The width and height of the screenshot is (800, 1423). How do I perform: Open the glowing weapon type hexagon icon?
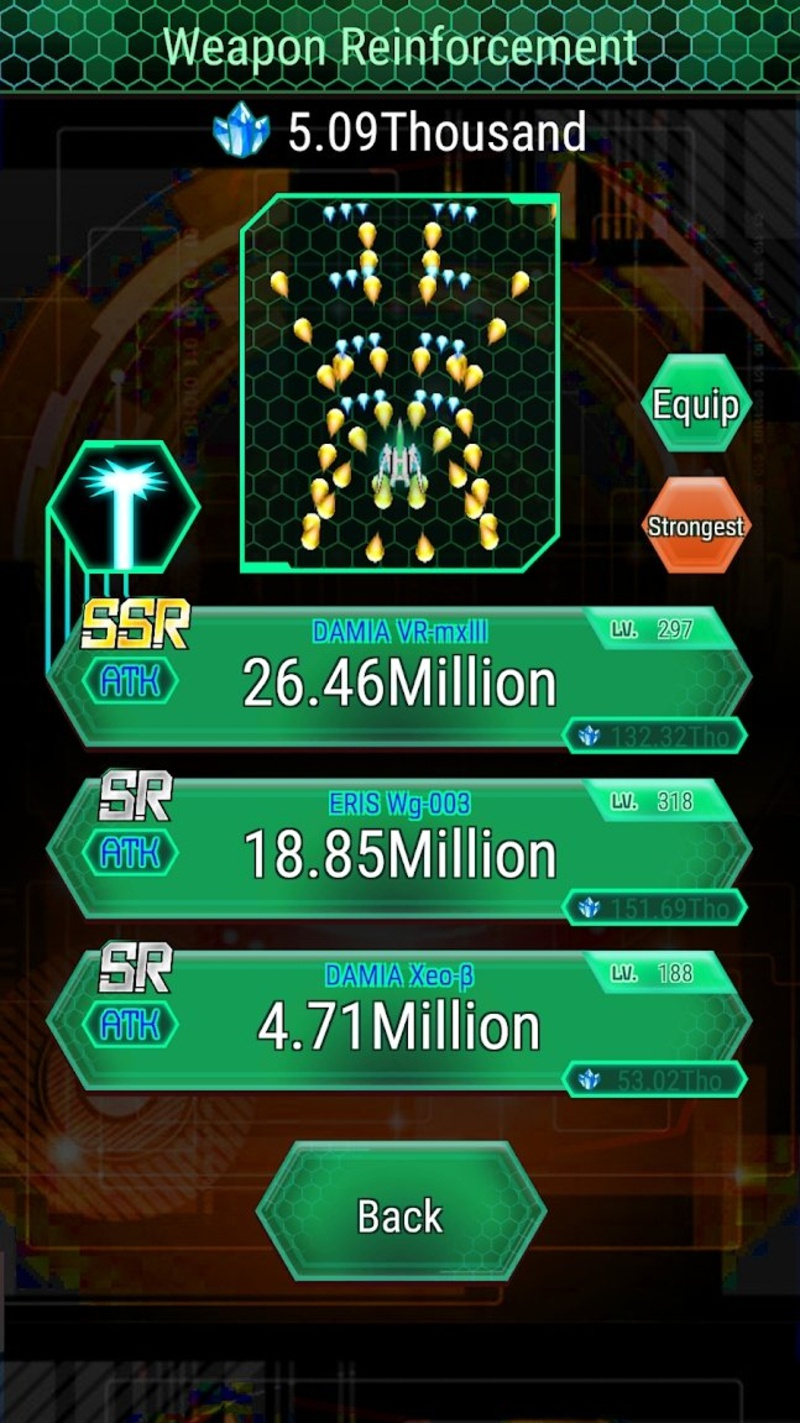pyautogui.click(x=124, y=507)
